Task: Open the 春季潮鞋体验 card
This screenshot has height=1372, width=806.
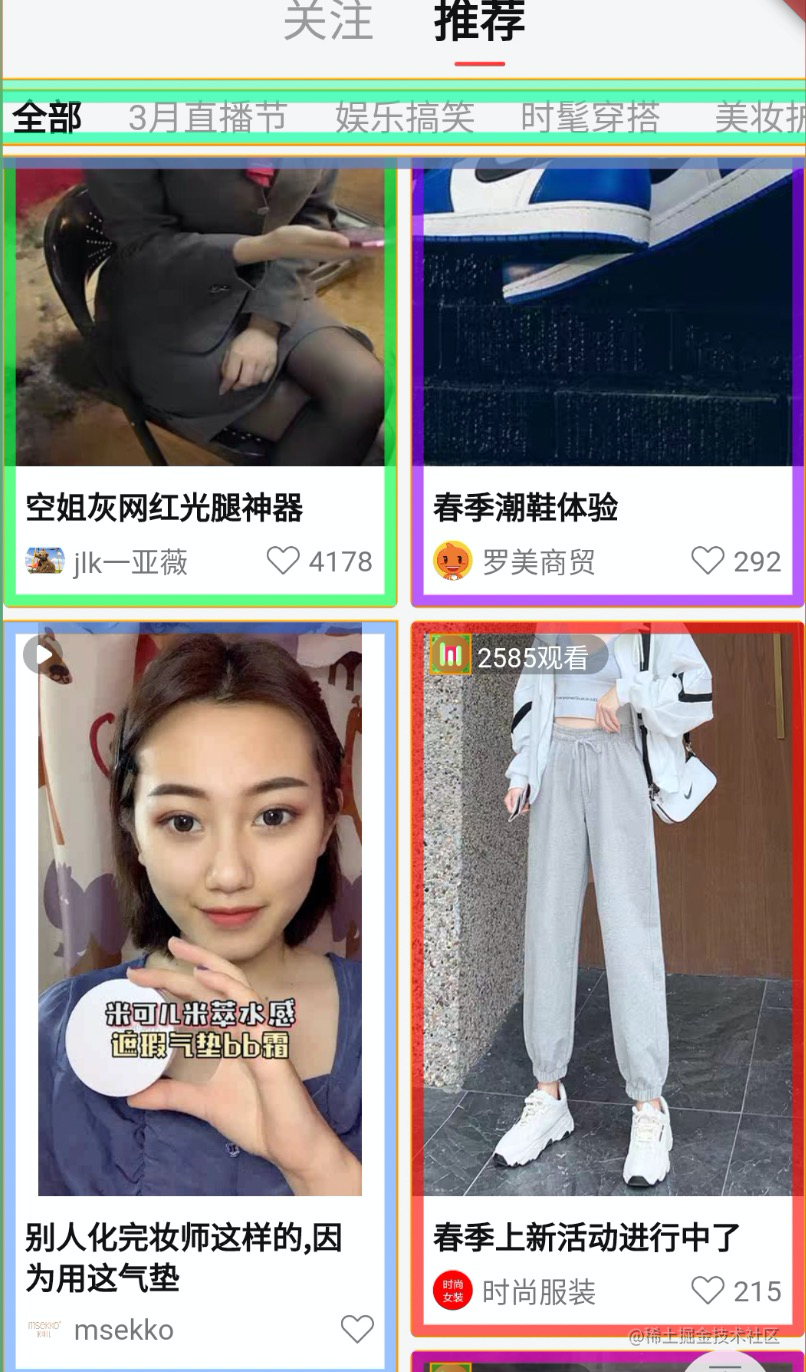Action: tap(608, 381)
